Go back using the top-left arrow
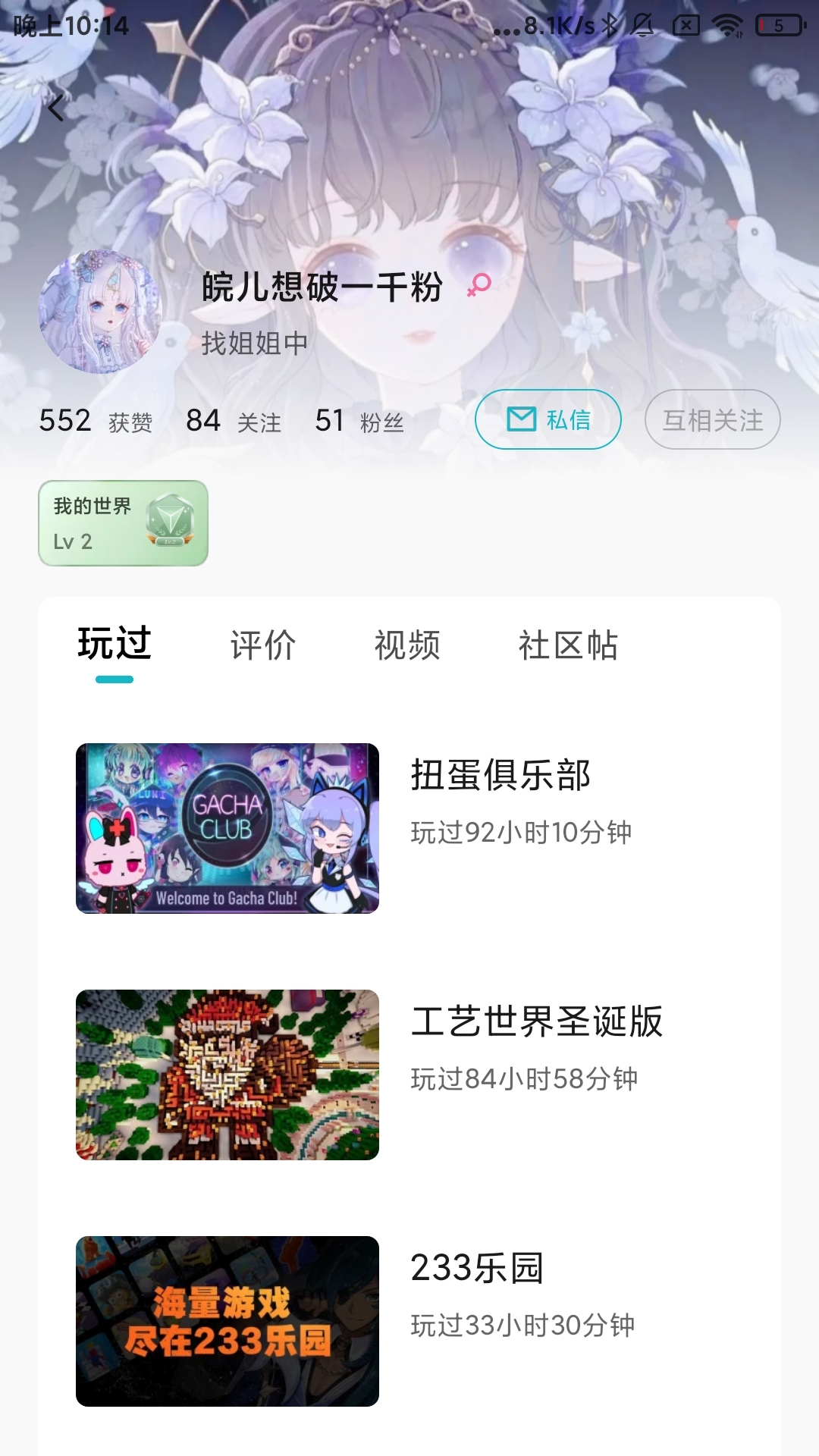819x1456 pixels. (55, 108)
